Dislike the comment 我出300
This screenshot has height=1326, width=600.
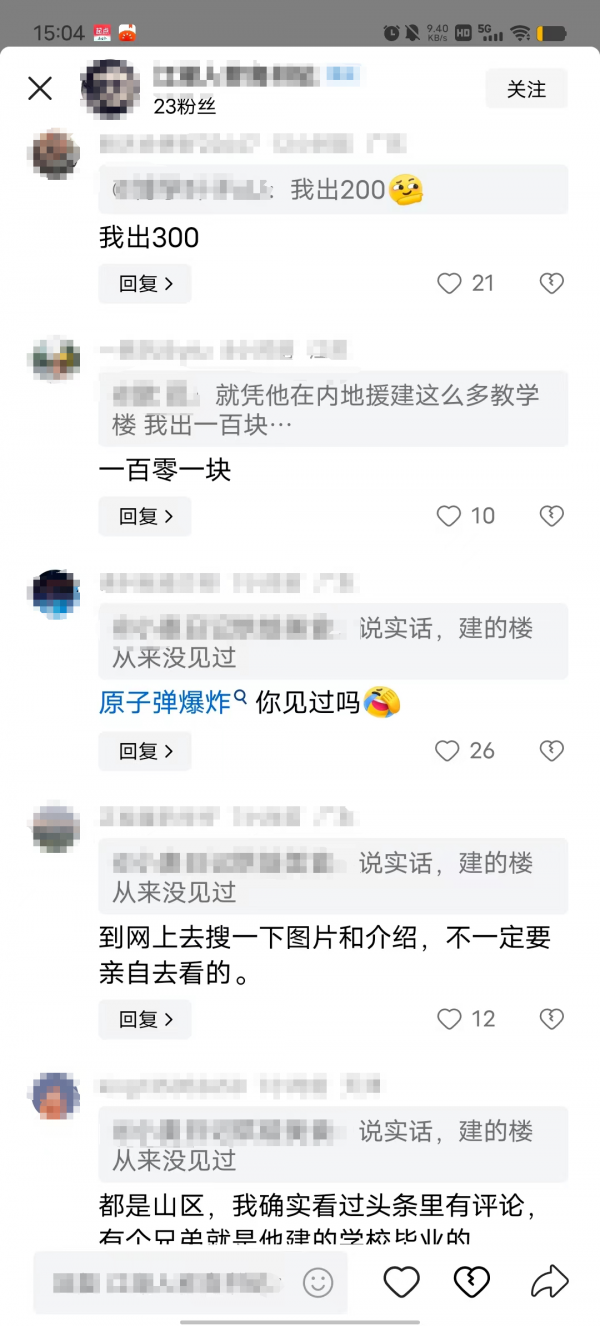[x=552, y=284]
